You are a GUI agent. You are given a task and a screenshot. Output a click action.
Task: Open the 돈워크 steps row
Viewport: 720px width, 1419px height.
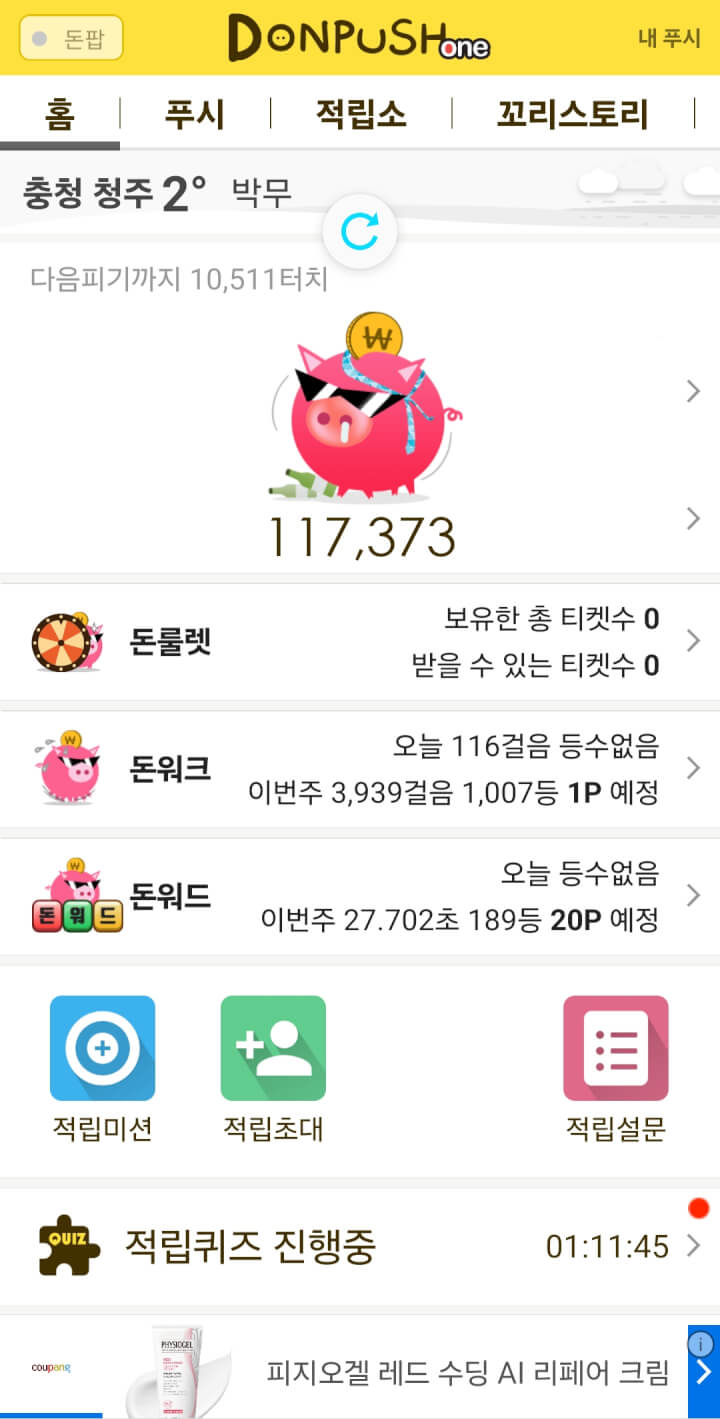click(360, 769)
